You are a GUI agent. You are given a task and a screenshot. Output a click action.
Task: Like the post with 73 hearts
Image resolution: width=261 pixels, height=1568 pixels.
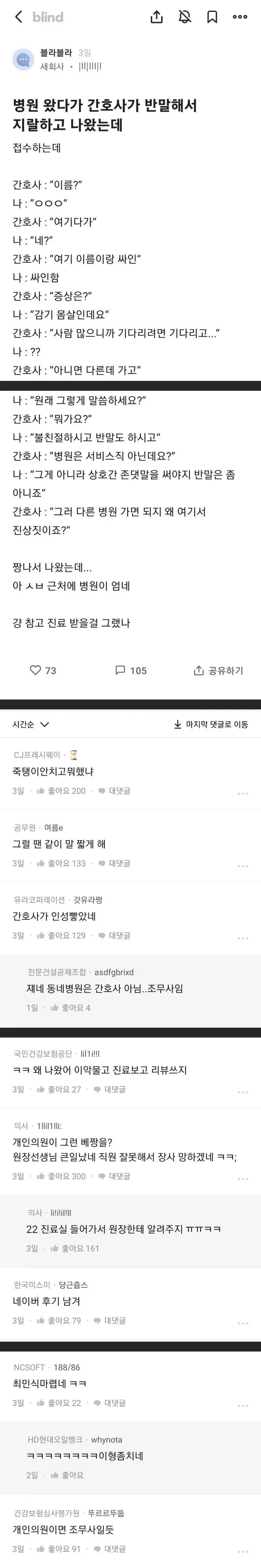(x=42, y=670)
